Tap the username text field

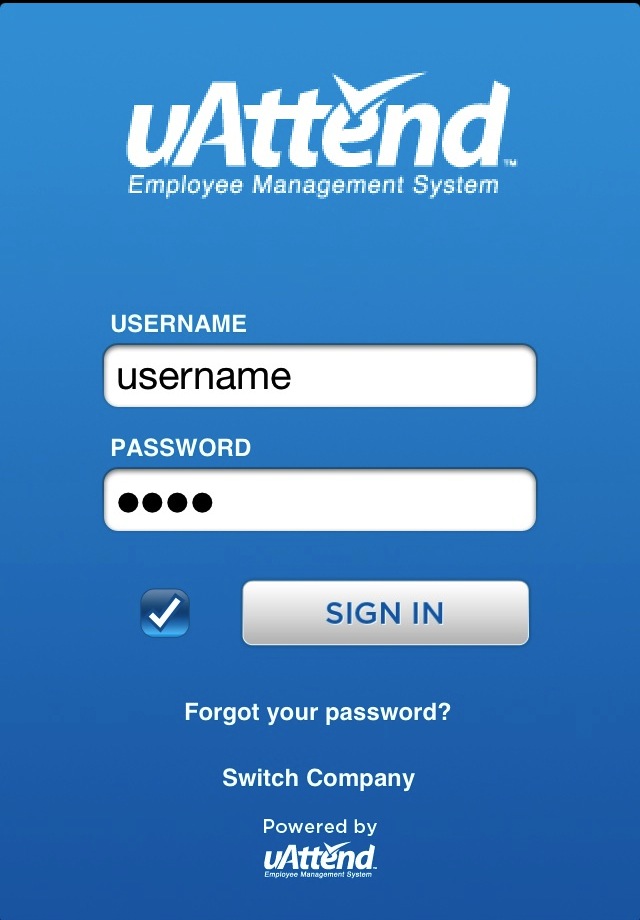coord(320,376)
